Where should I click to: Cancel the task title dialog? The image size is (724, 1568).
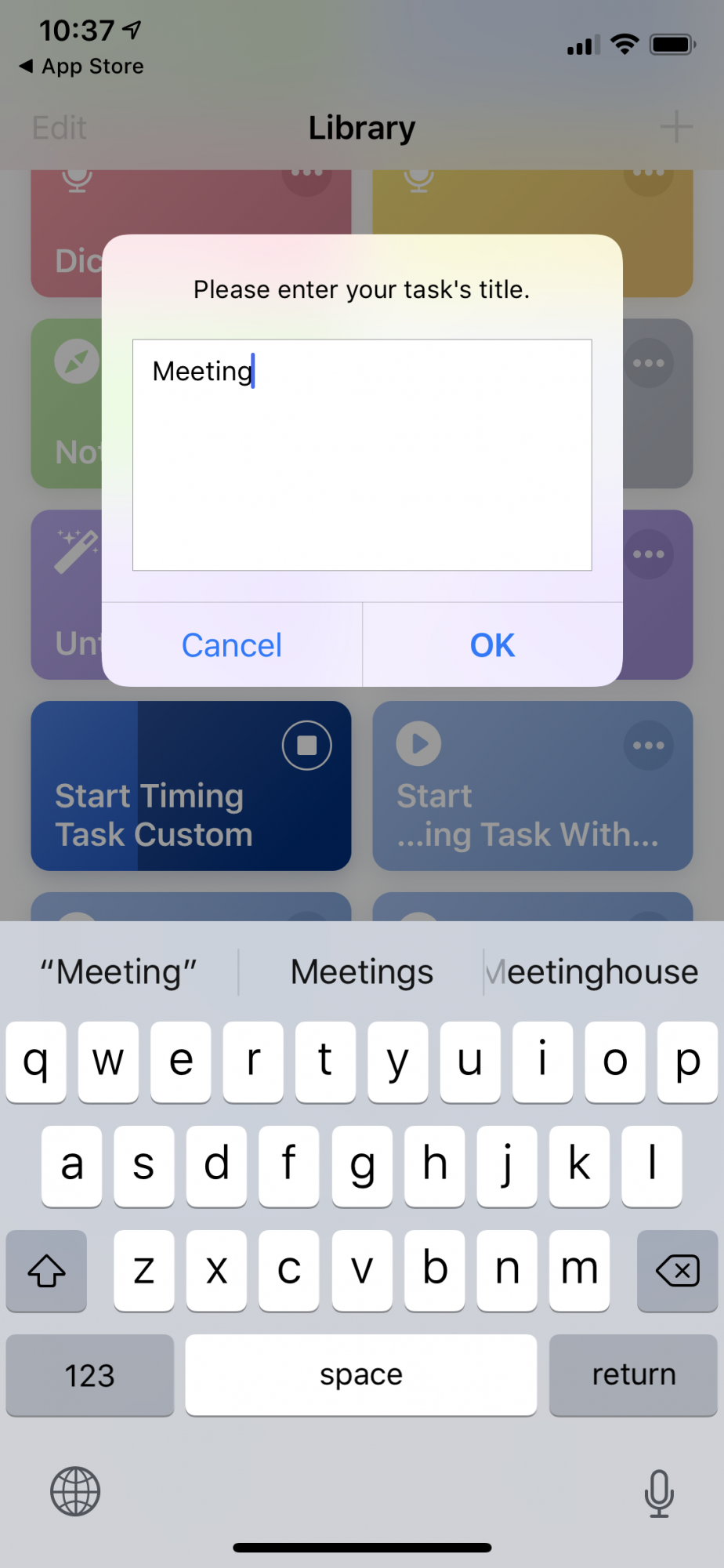[x=232, y=645]
